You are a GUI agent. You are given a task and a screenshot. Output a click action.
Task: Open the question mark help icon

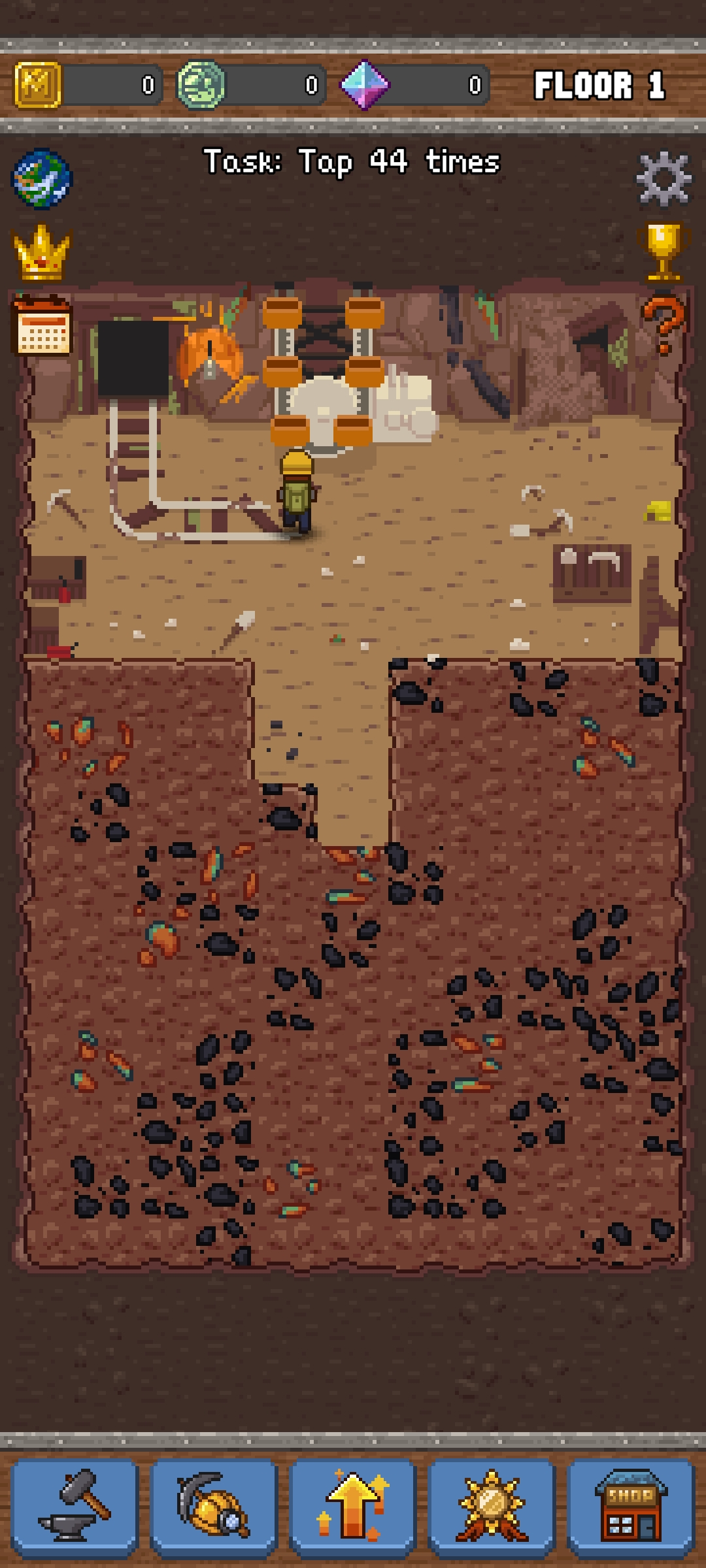(663, 325)
